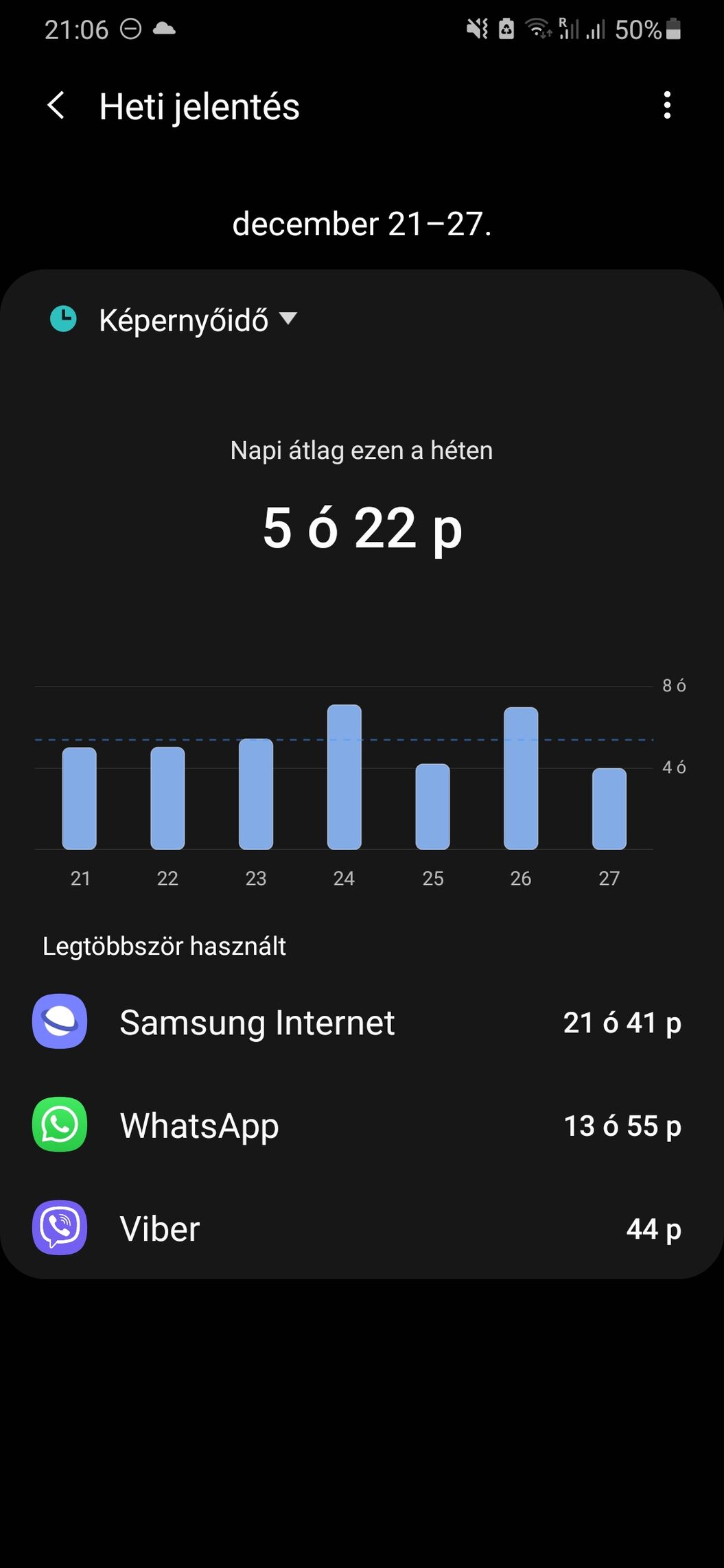Open the three-dot overflow menu
The width and height of the screenshot is (724, 1568).
tap(667, 106)
